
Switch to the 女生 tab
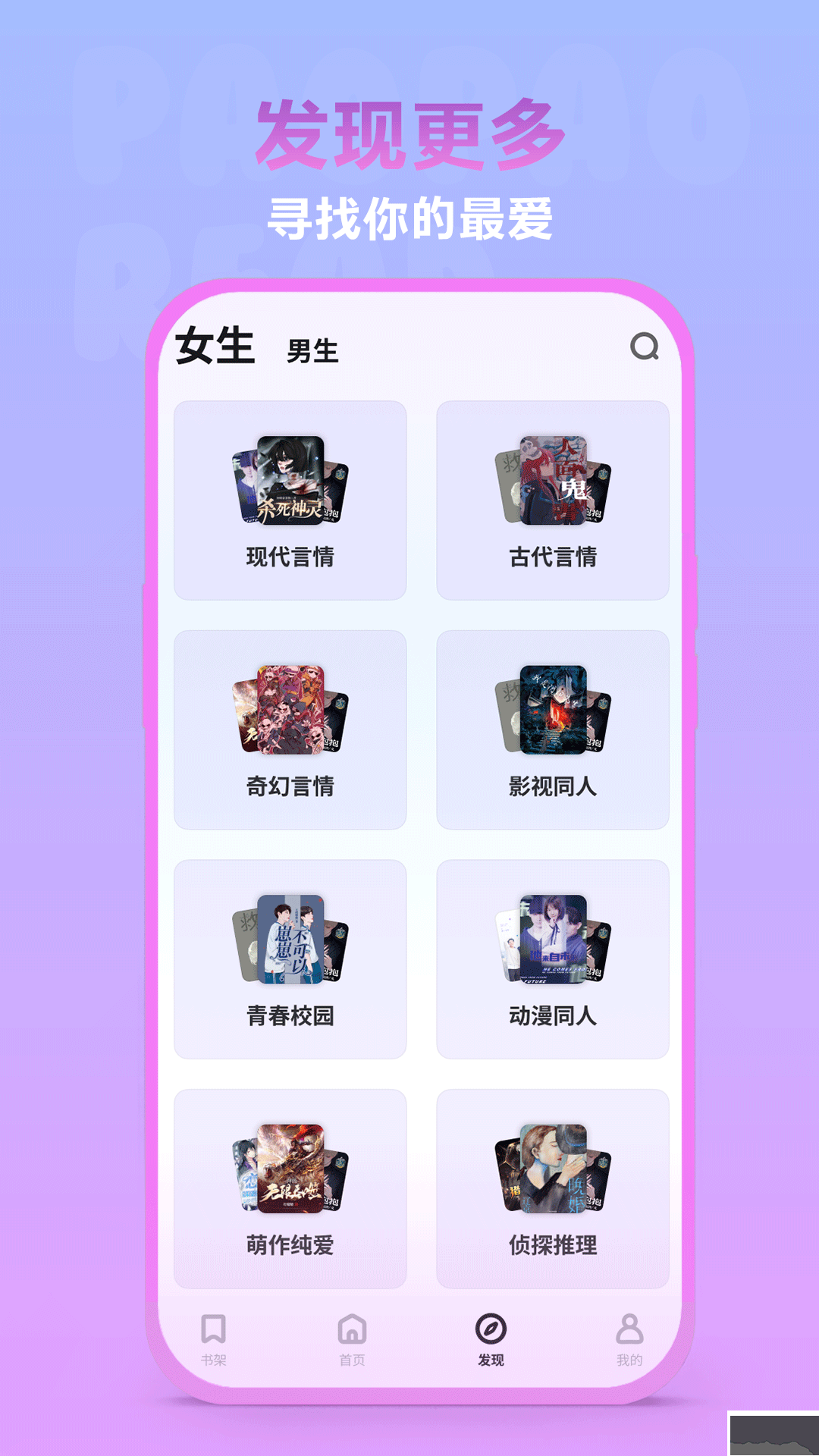(214, 348)
